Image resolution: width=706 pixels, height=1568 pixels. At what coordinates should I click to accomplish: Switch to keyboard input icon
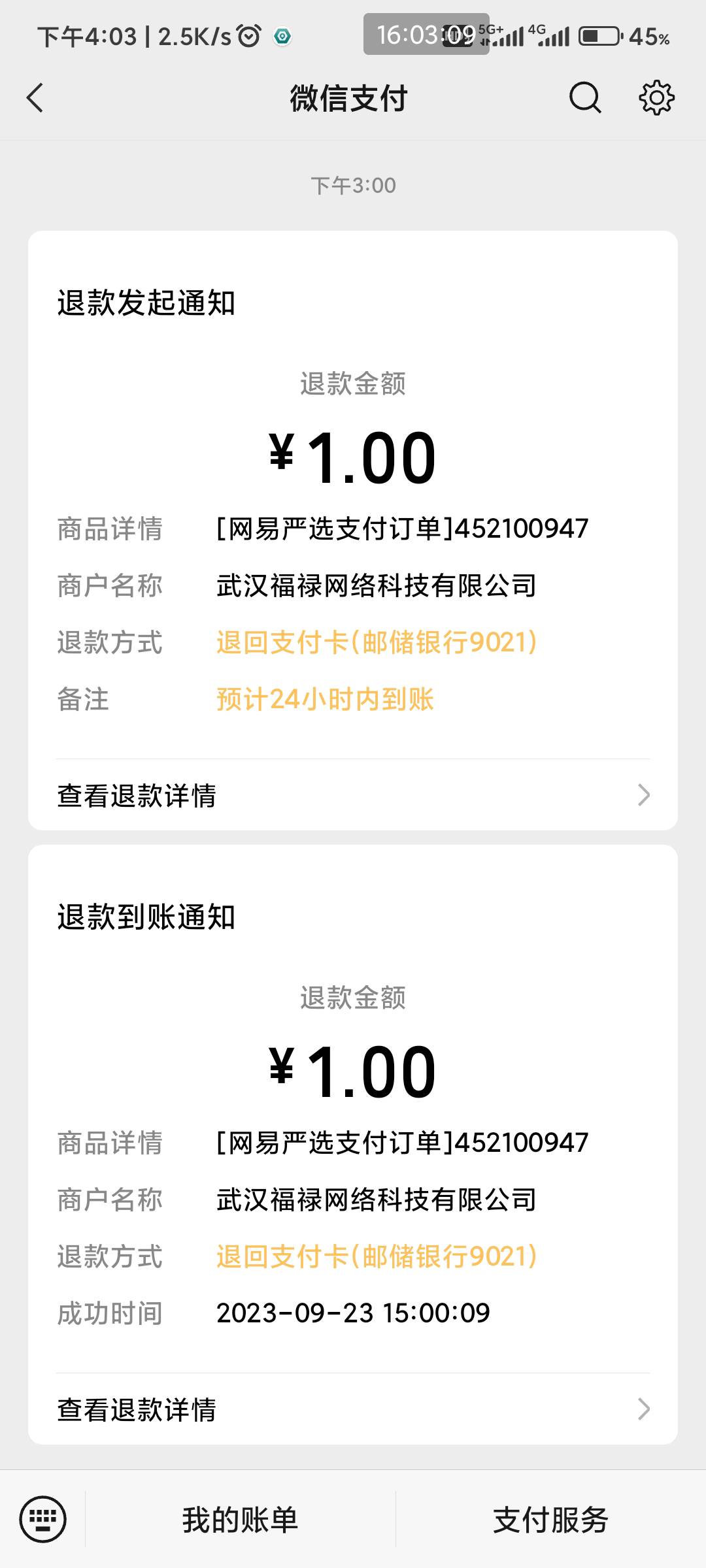tap(43, 1519)
